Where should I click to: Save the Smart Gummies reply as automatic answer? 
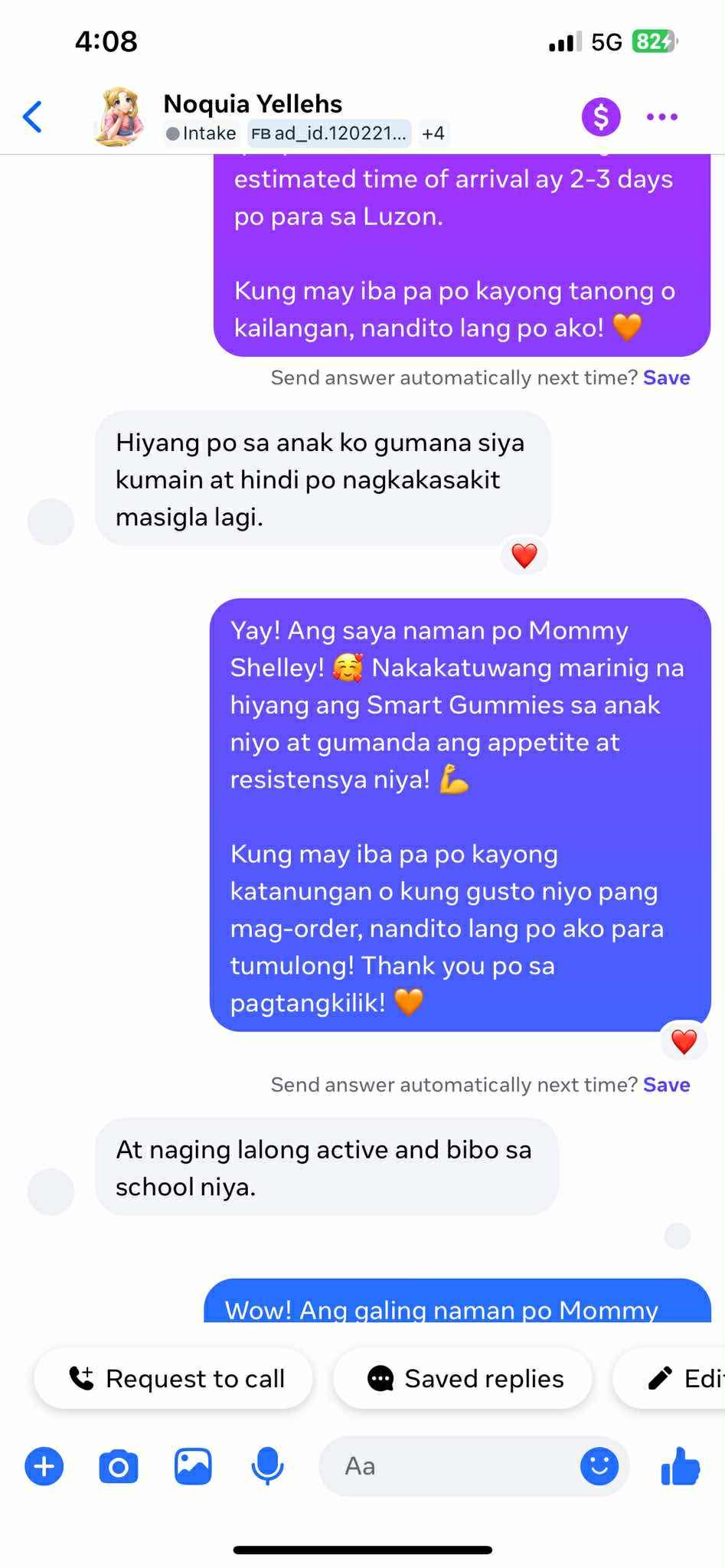point(666,1085)
